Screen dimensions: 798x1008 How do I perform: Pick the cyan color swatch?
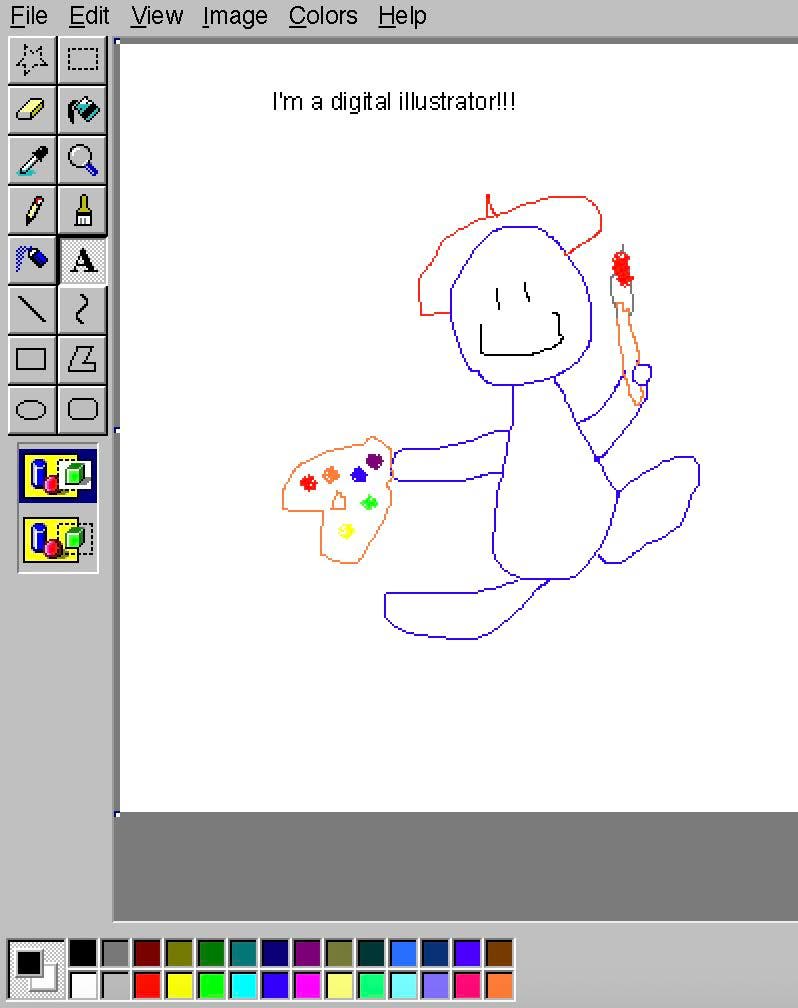pos(243,986)
